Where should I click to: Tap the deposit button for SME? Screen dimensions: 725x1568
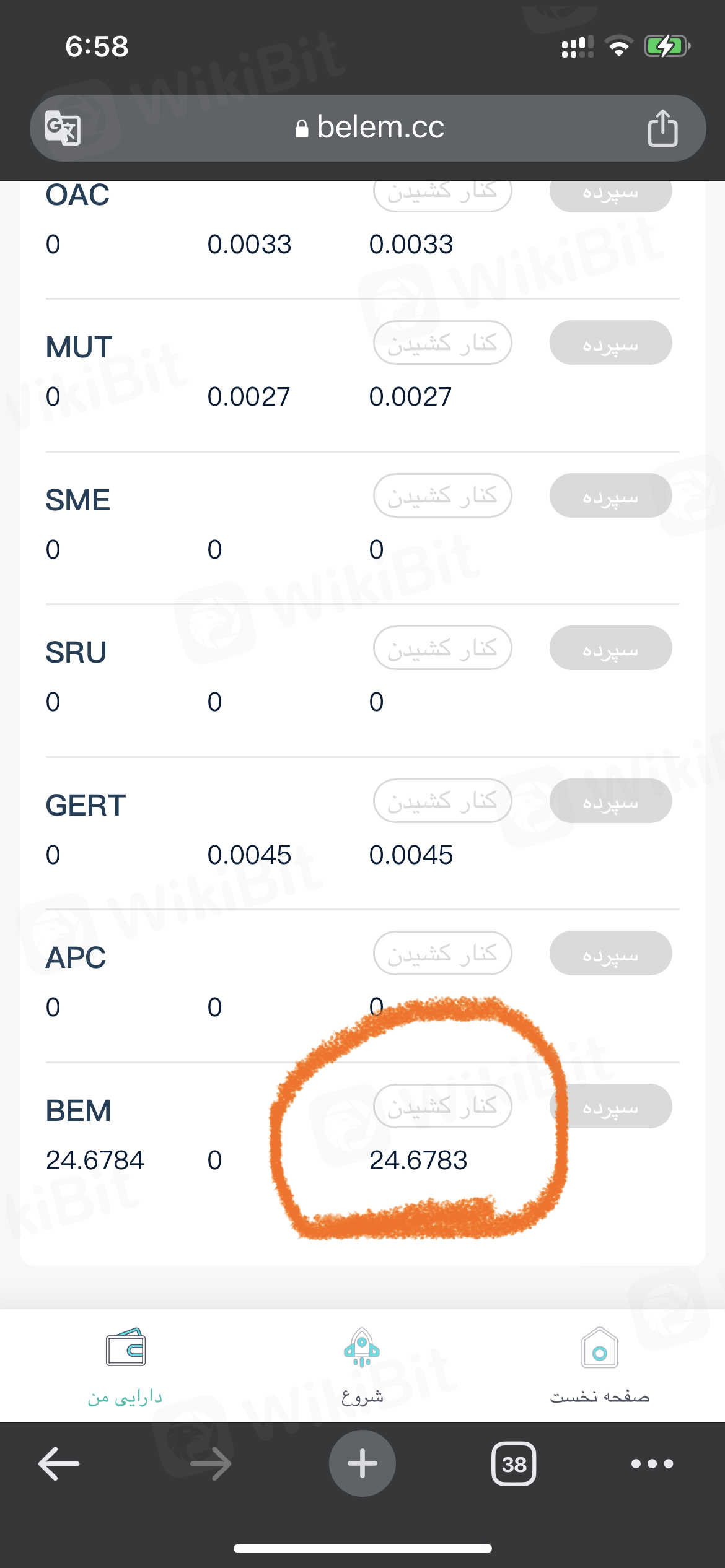click(x=610, y=495)
